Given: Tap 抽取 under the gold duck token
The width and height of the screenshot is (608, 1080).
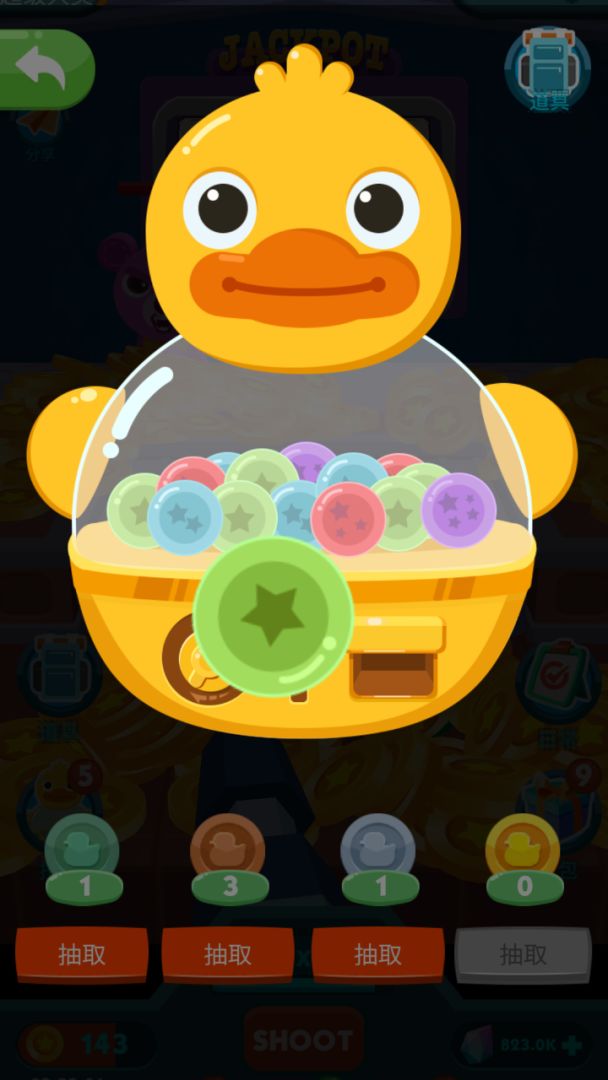Looking at the screenshot, I should (523, 955).
